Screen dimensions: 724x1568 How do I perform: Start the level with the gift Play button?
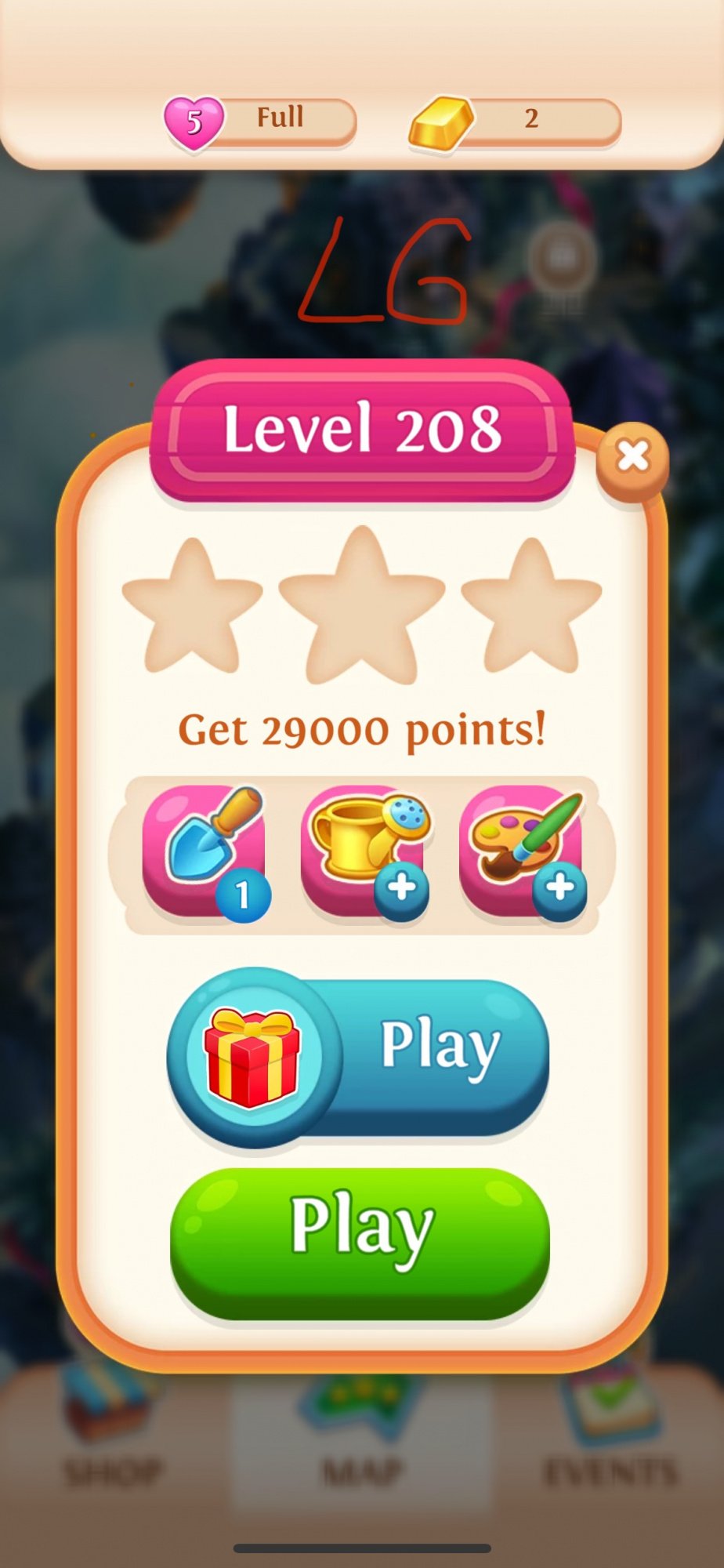click(x=359, y=1055)
